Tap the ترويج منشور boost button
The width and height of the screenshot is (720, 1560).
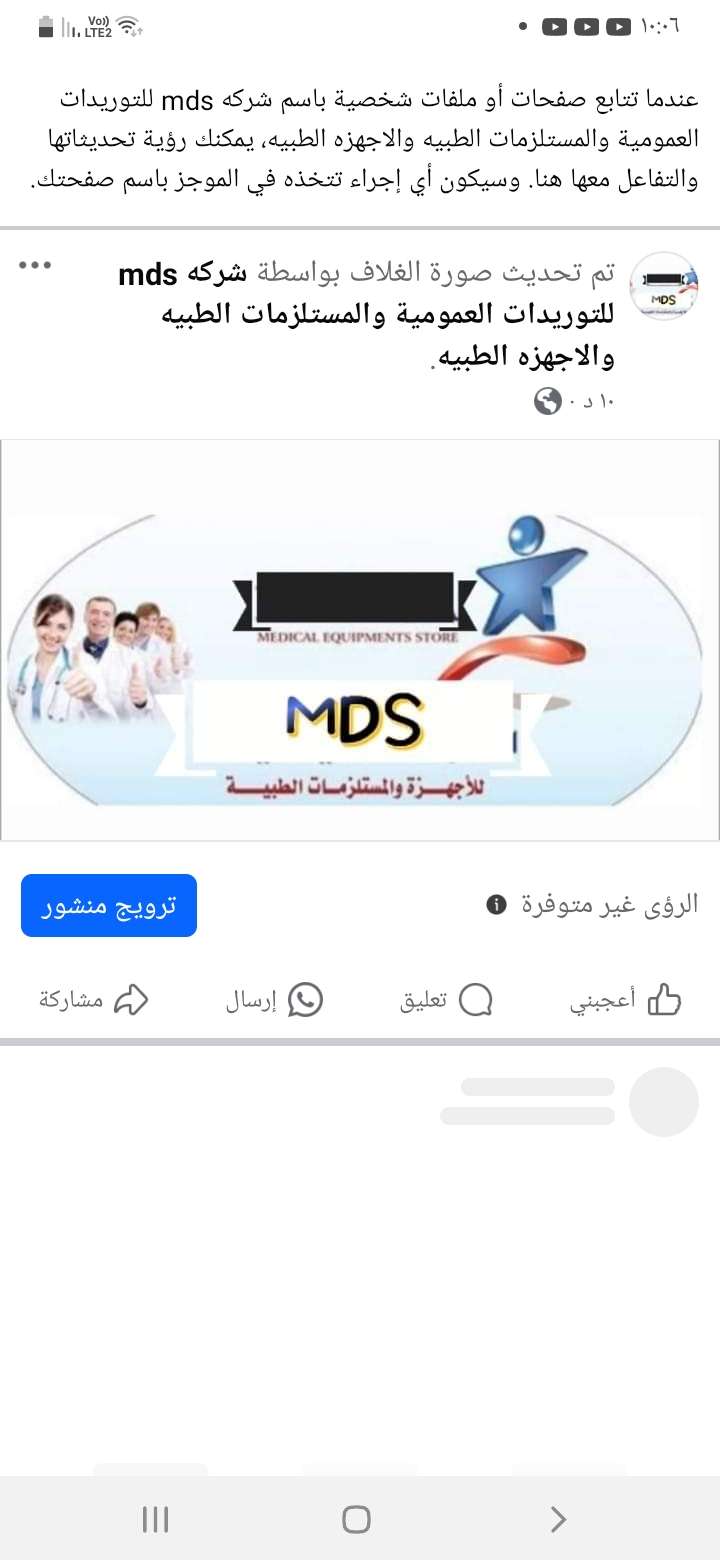pos(109,906)
